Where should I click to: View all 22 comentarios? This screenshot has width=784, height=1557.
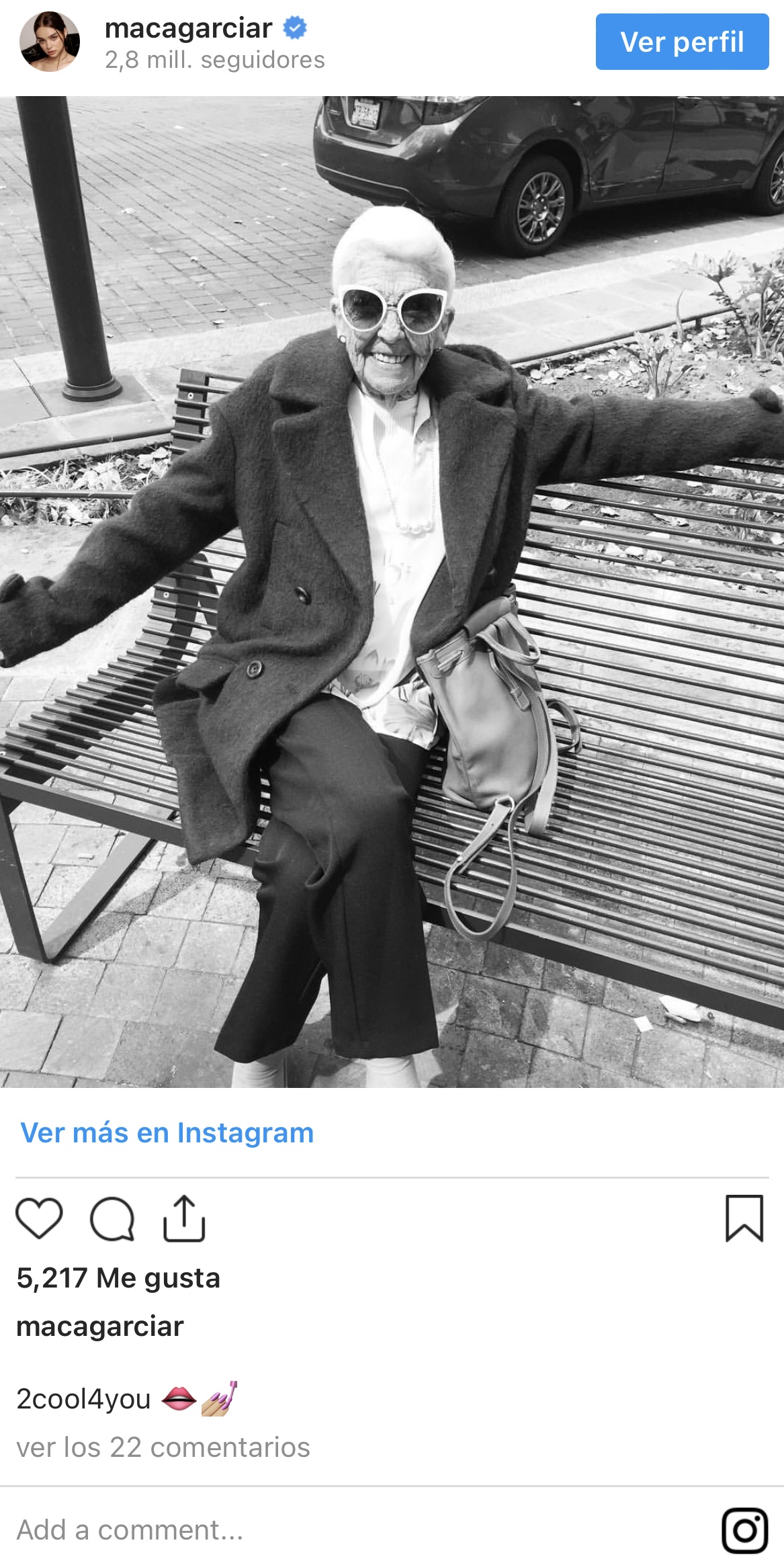point(163,1447)
